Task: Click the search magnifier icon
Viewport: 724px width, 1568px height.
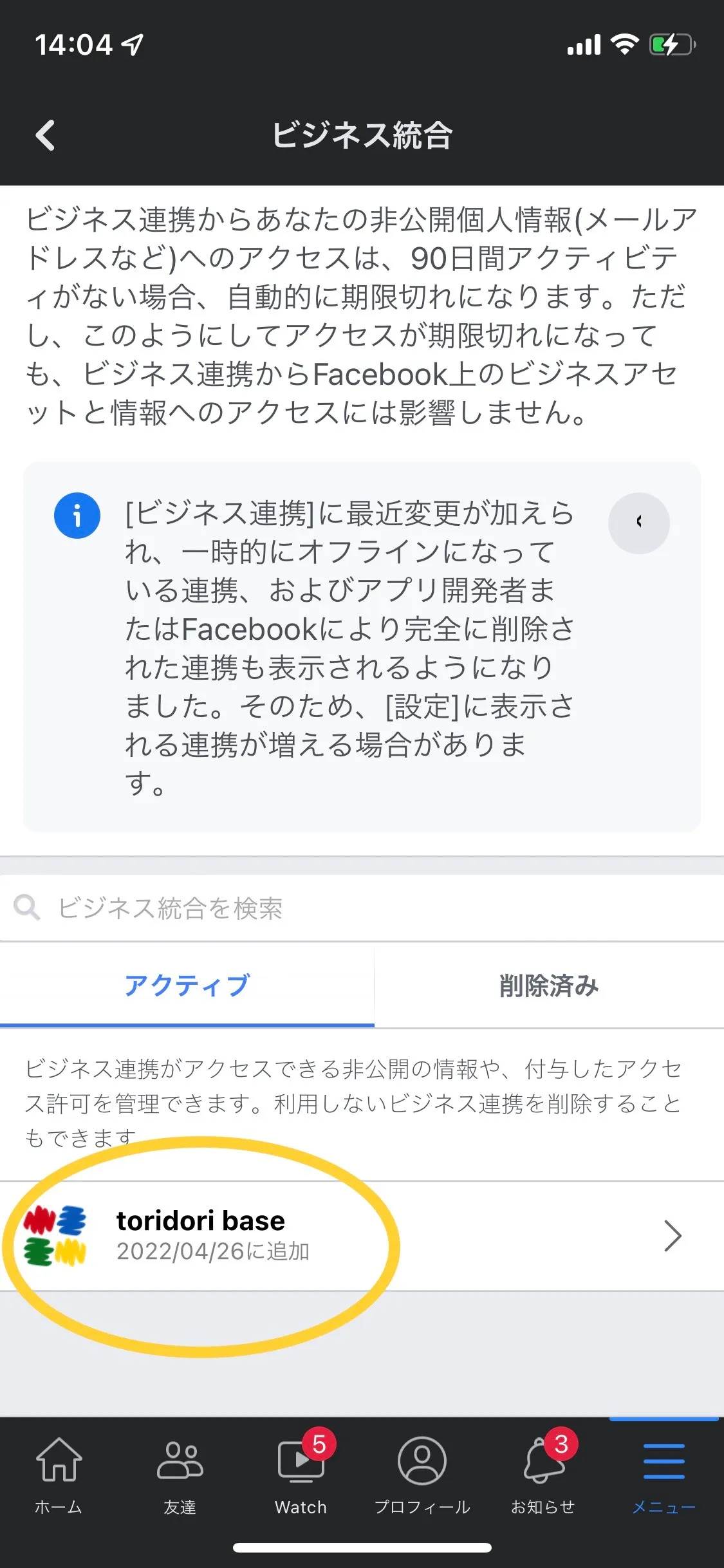Action: tap(27, 908)
